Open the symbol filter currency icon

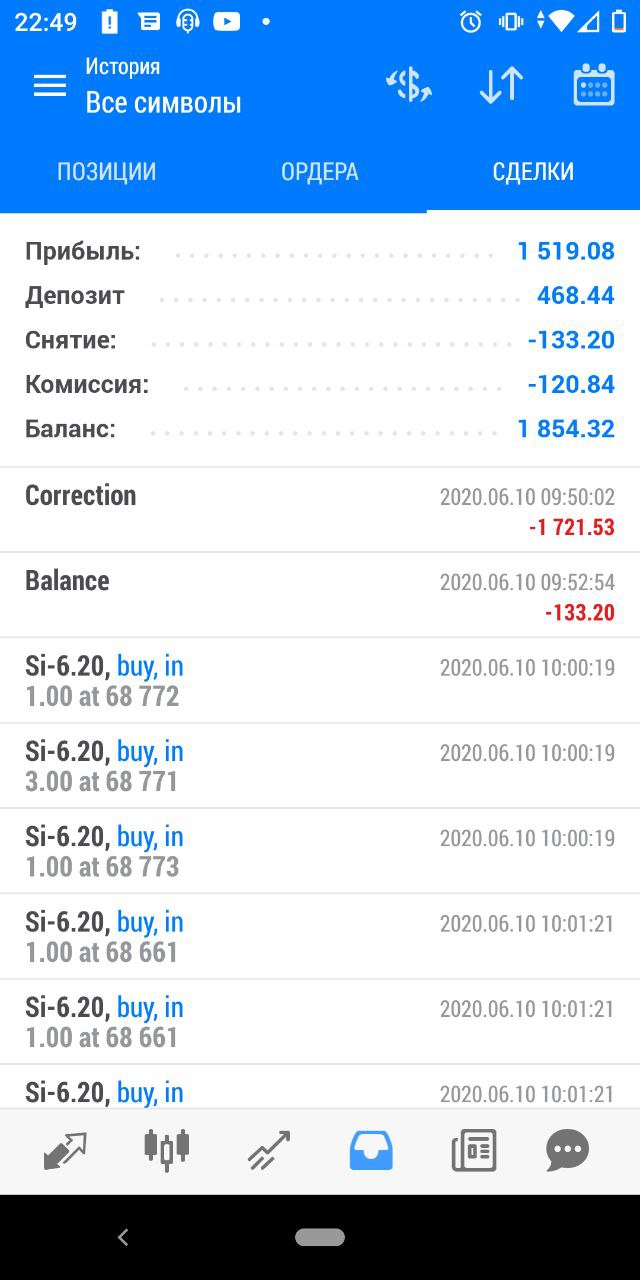coord(409,86)
